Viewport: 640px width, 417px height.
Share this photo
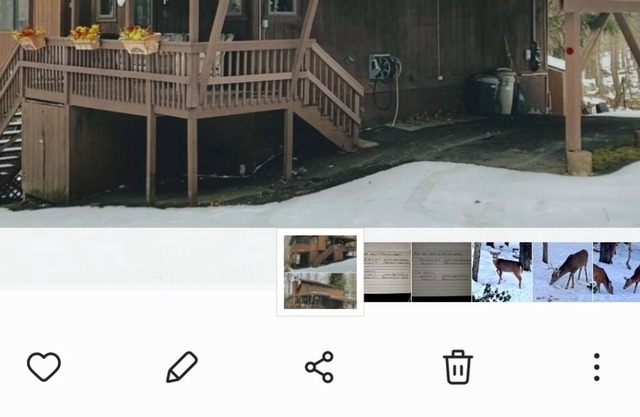click(319, 367)
